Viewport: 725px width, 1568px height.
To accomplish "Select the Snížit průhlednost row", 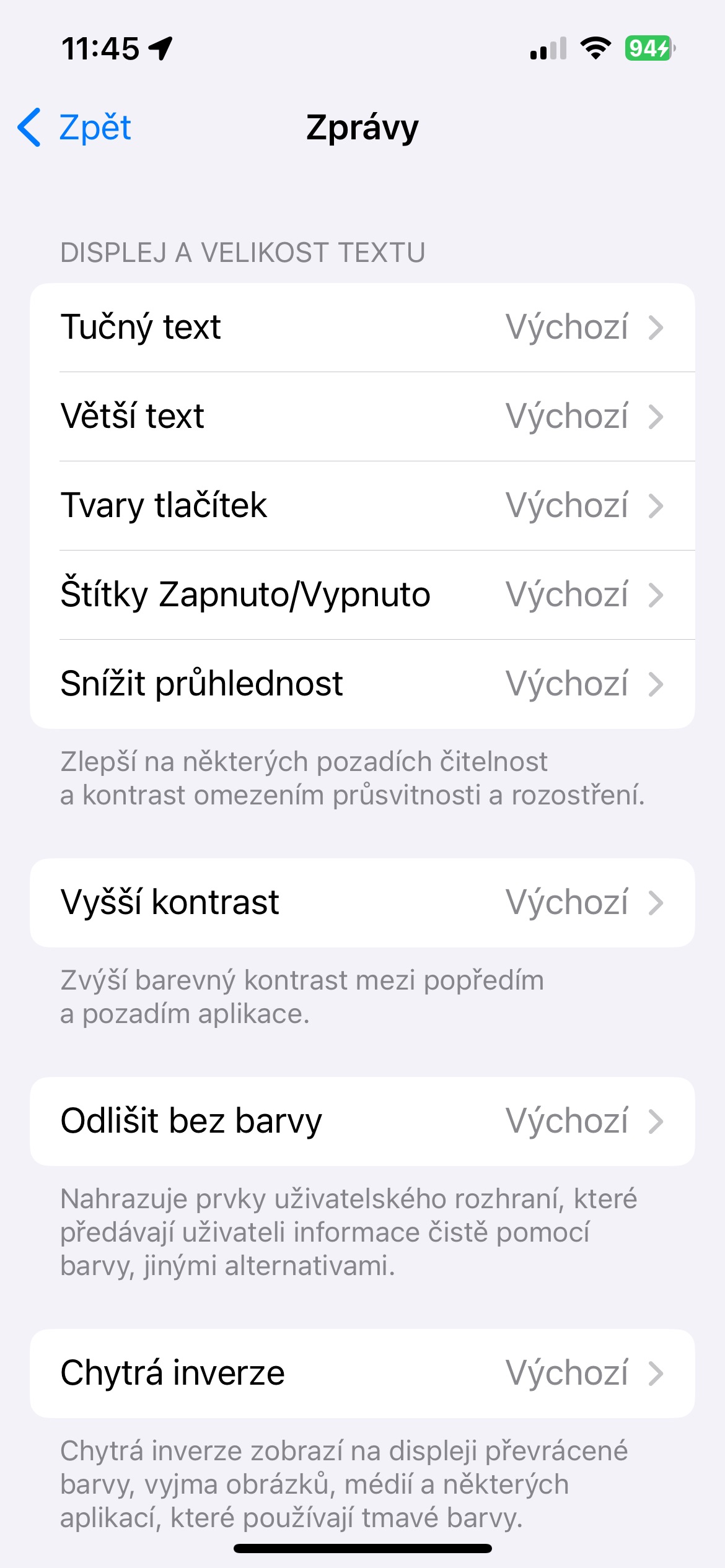I will [x=362, y=684].
